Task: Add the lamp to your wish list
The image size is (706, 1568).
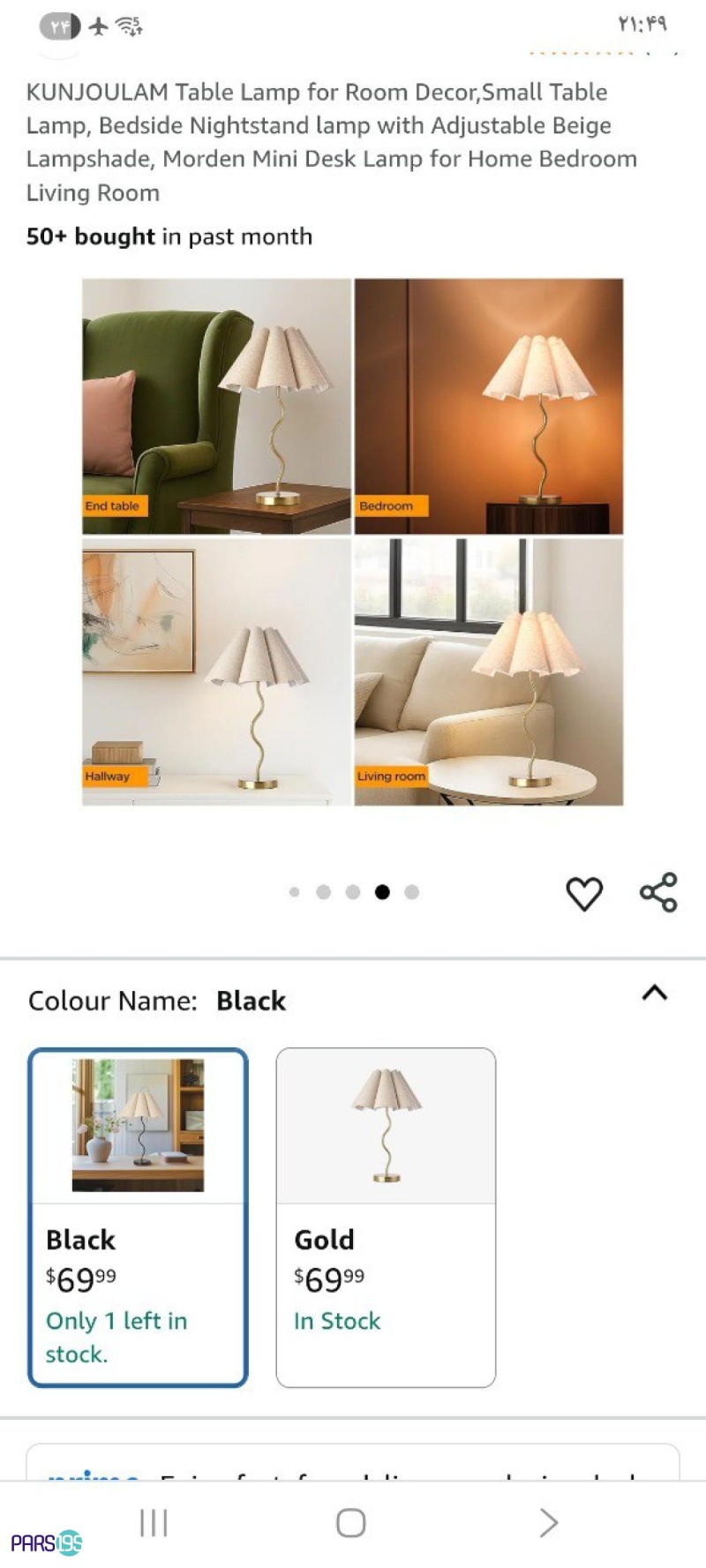Action: pos(583,894)
